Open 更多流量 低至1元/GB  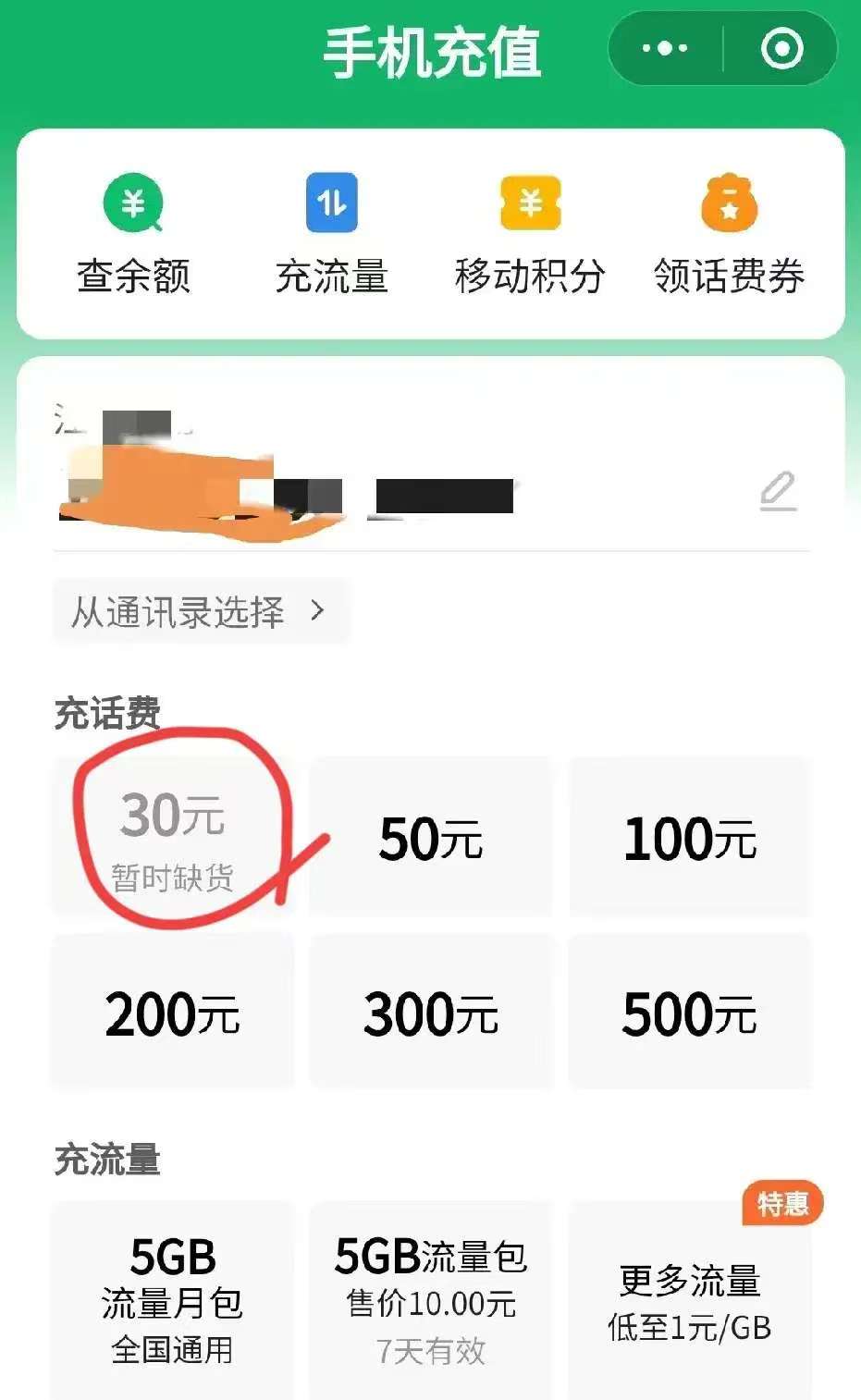pyautogui.click(x=690, y=1300)
